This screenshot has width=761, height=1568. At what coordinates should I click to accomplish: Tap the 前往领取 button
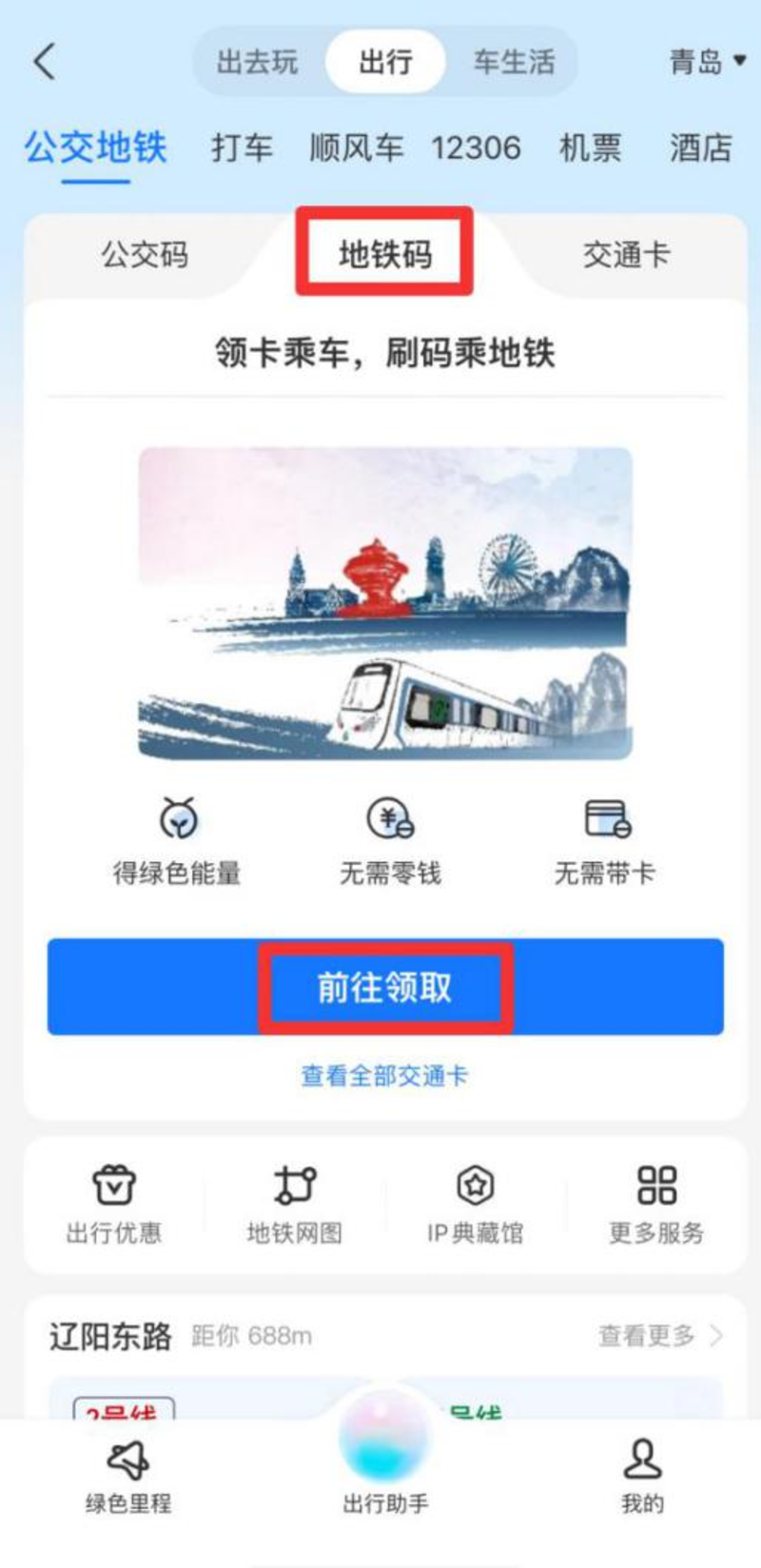[x=385, y=988]
